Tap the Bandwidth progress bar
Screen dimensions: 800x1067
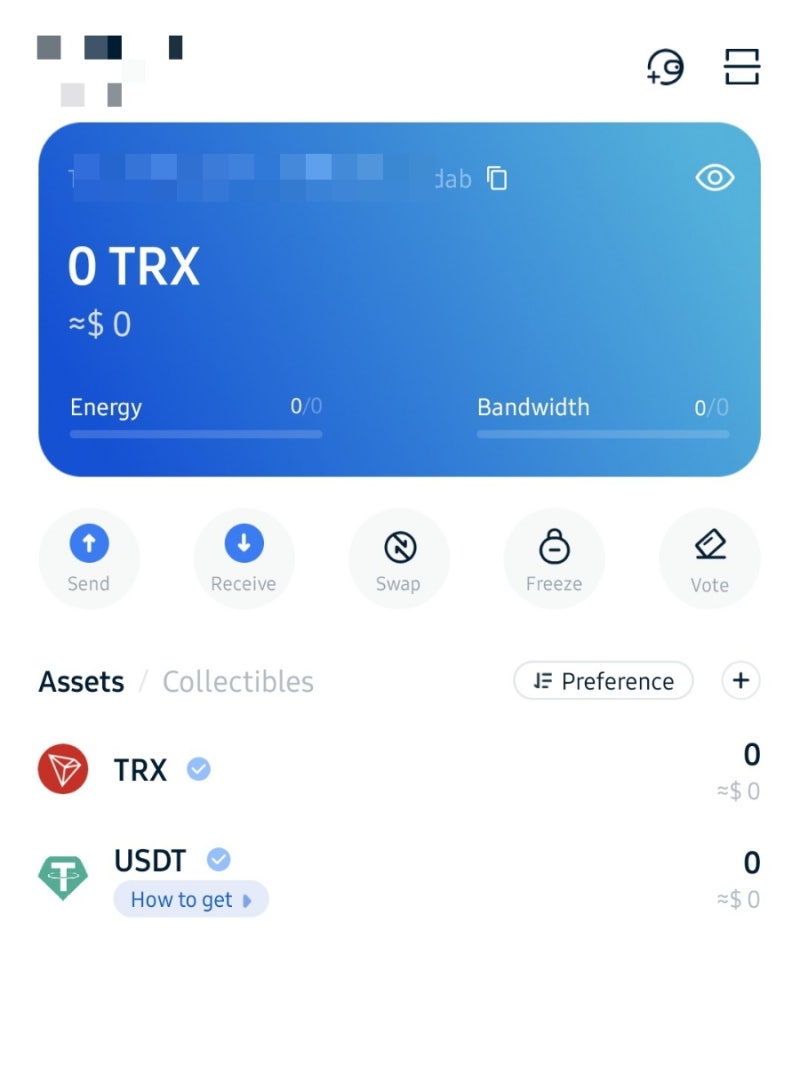tap(602, 433)
